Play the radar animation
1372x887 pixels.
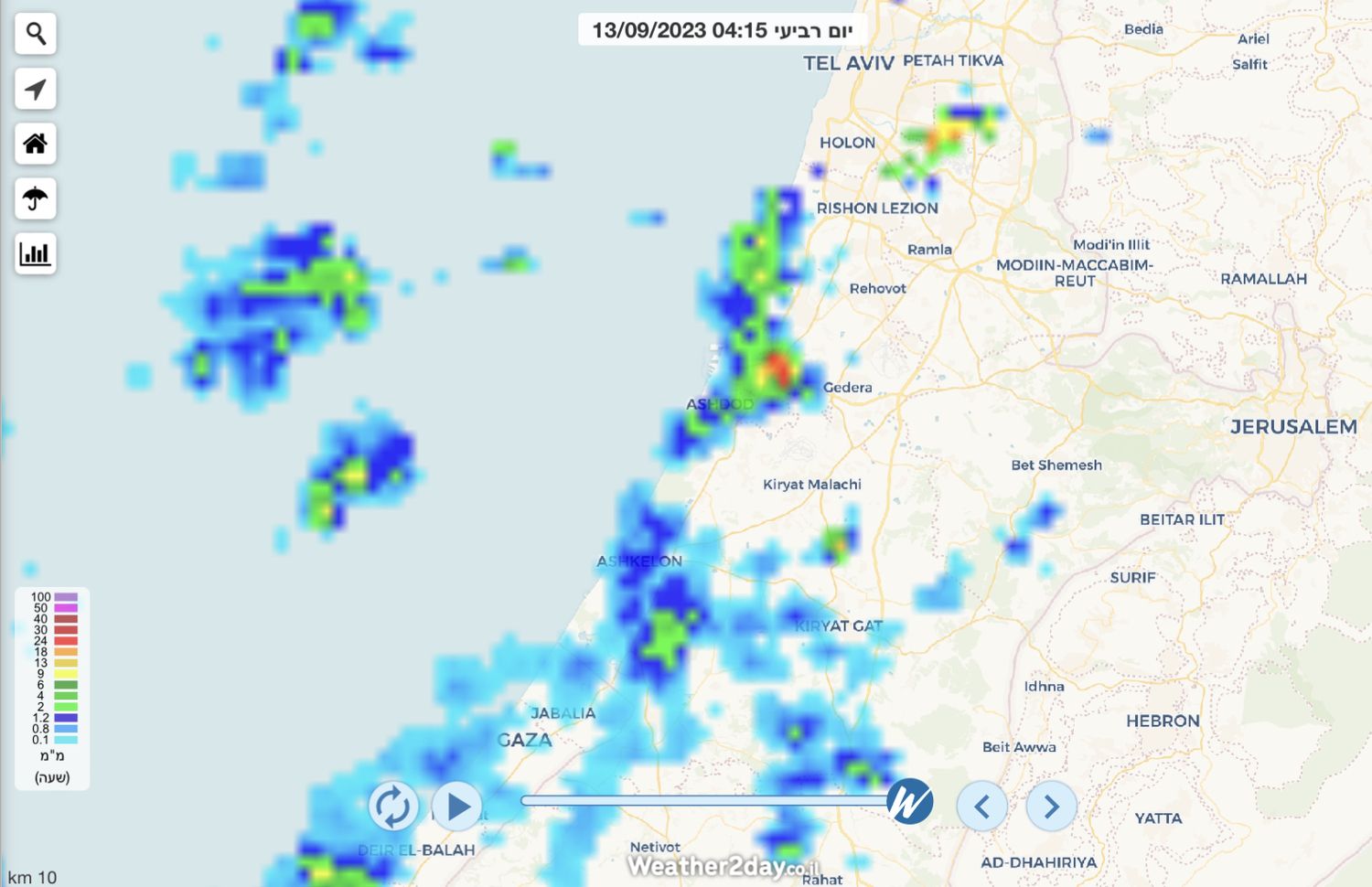click(x=457, y=807)
